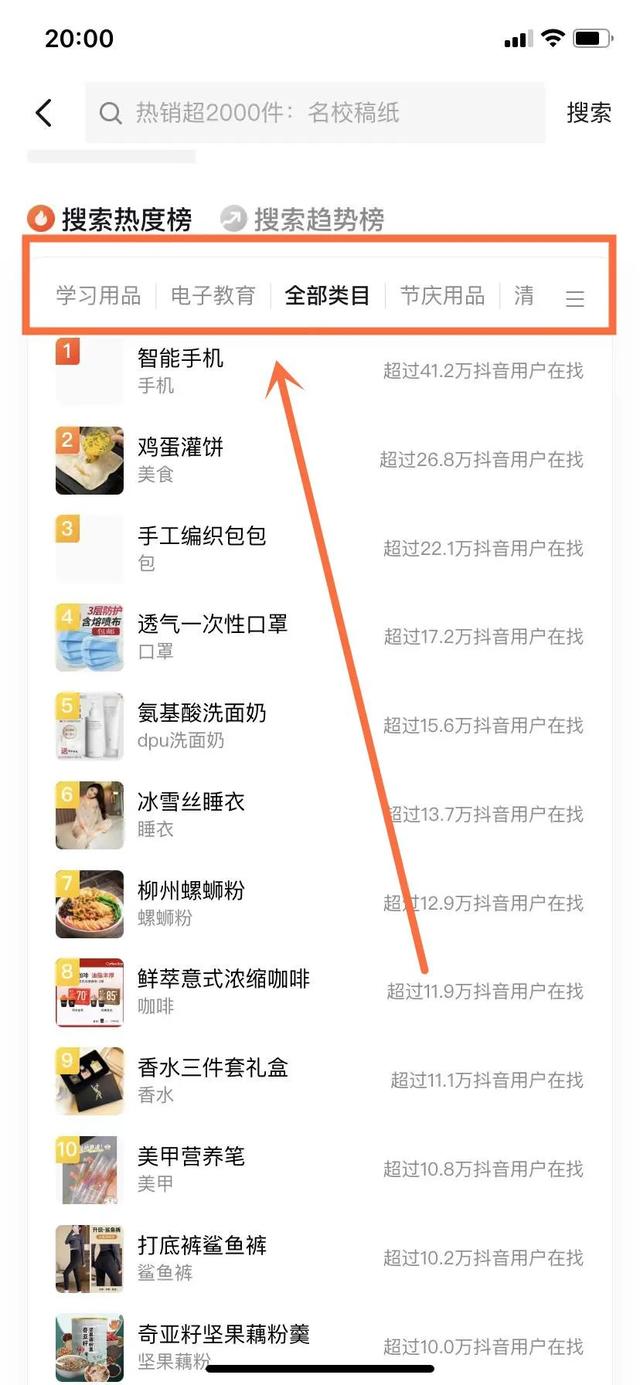
Task: Open the 鸡蛋灌饼 ranking item
Action: [x=181, y=447]
